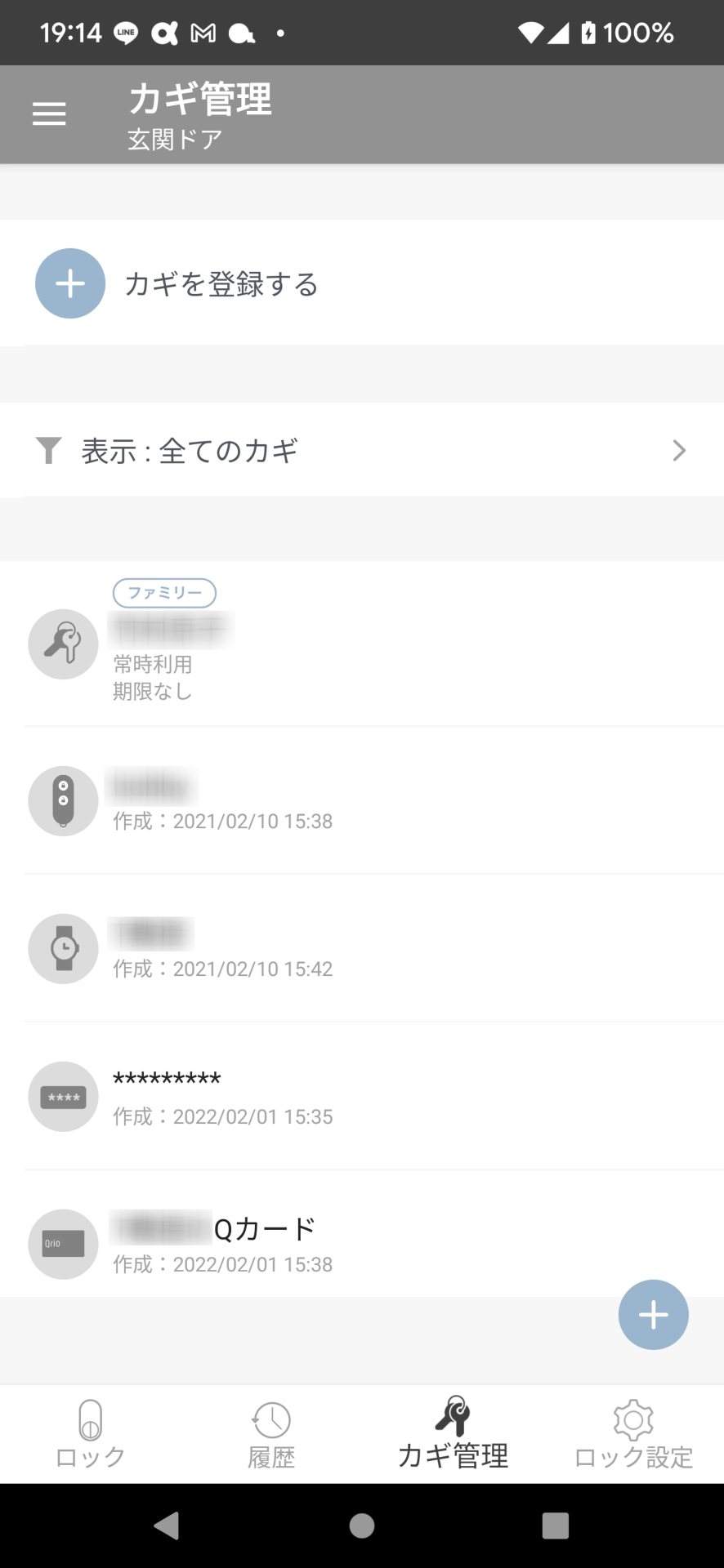Open the ロック設定 tab
This screenshot has height=1568, width=724.
click(x=632, y=1432)
